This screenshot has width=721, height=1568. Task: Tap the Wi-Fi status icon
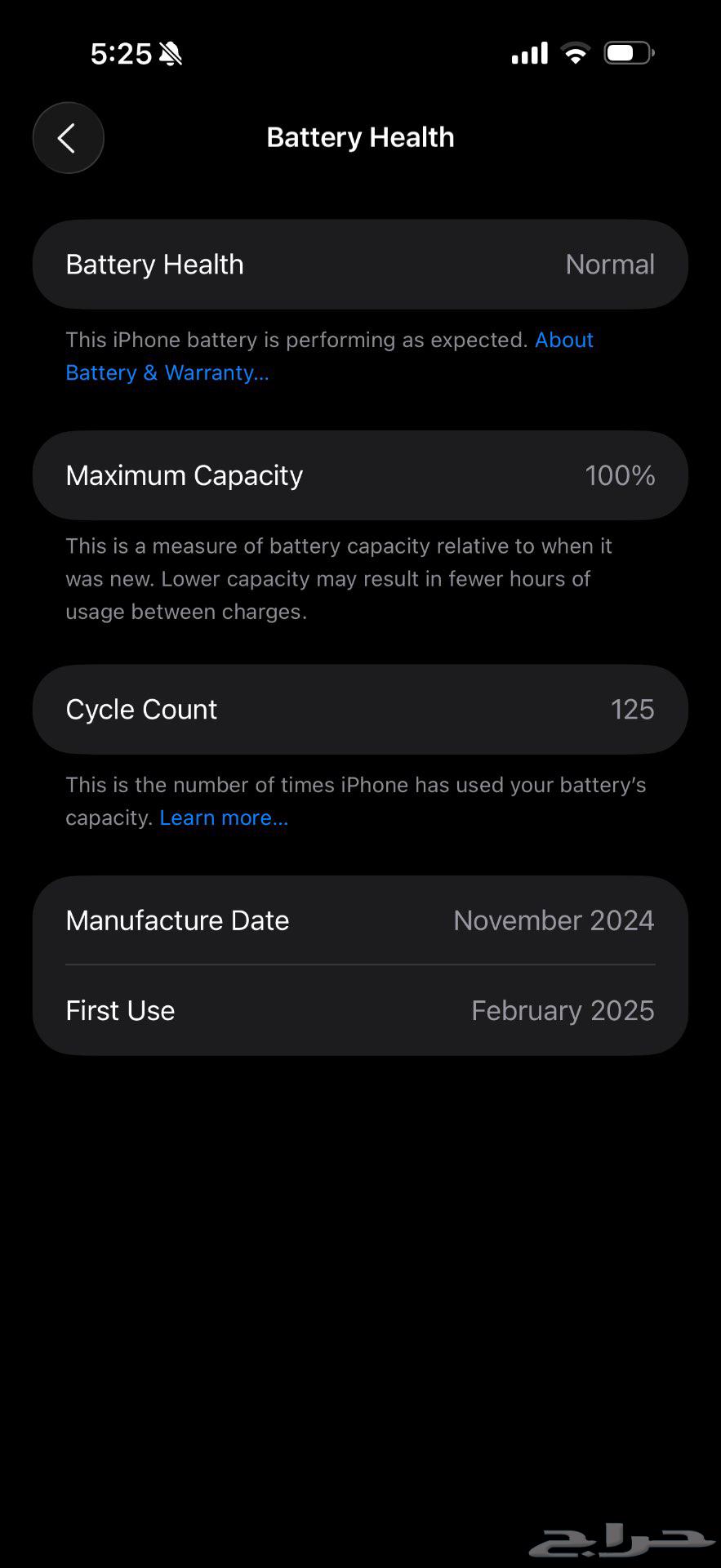point(575,52)
